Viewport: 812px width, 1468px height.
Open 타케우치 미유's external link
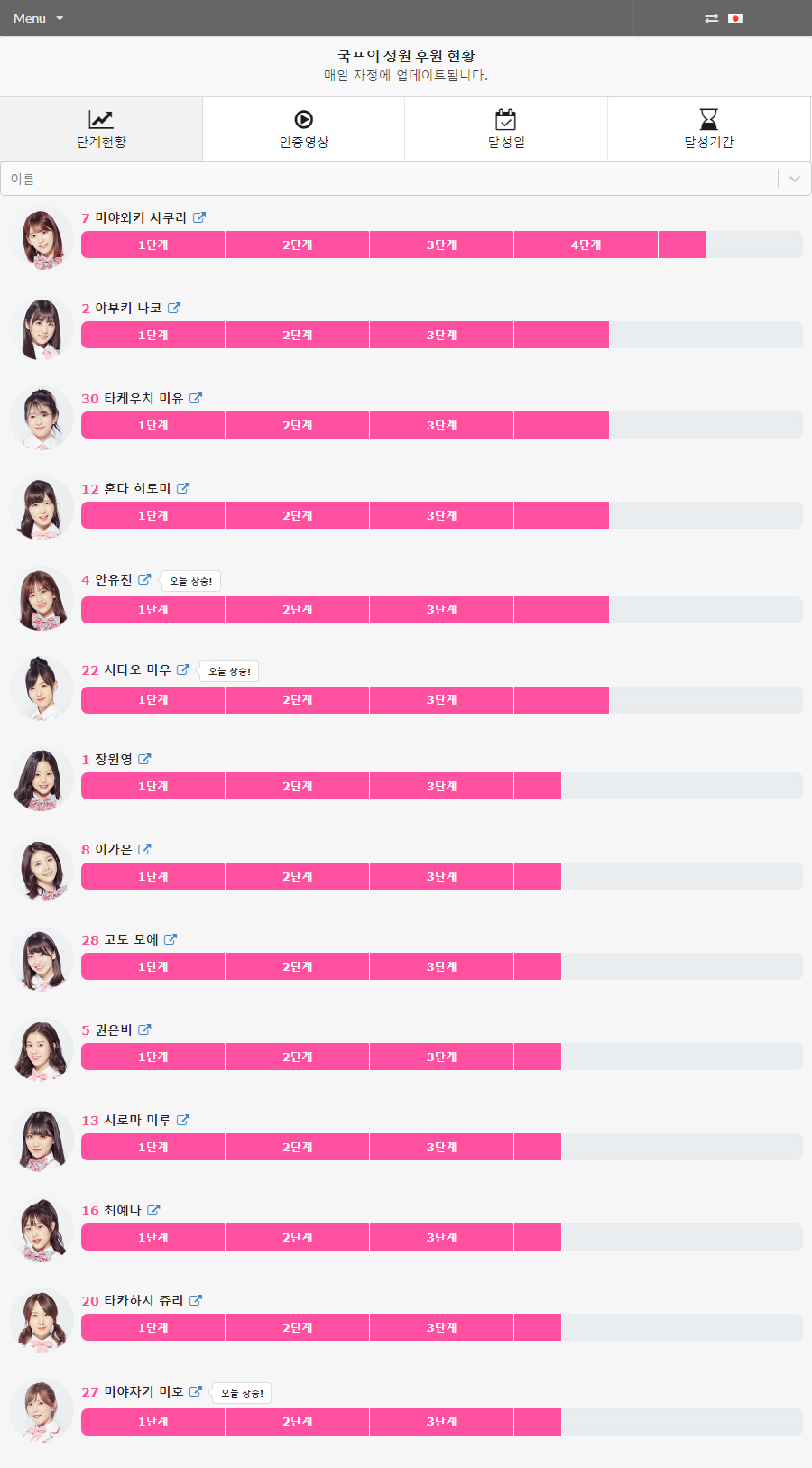[x=196, y=398]
